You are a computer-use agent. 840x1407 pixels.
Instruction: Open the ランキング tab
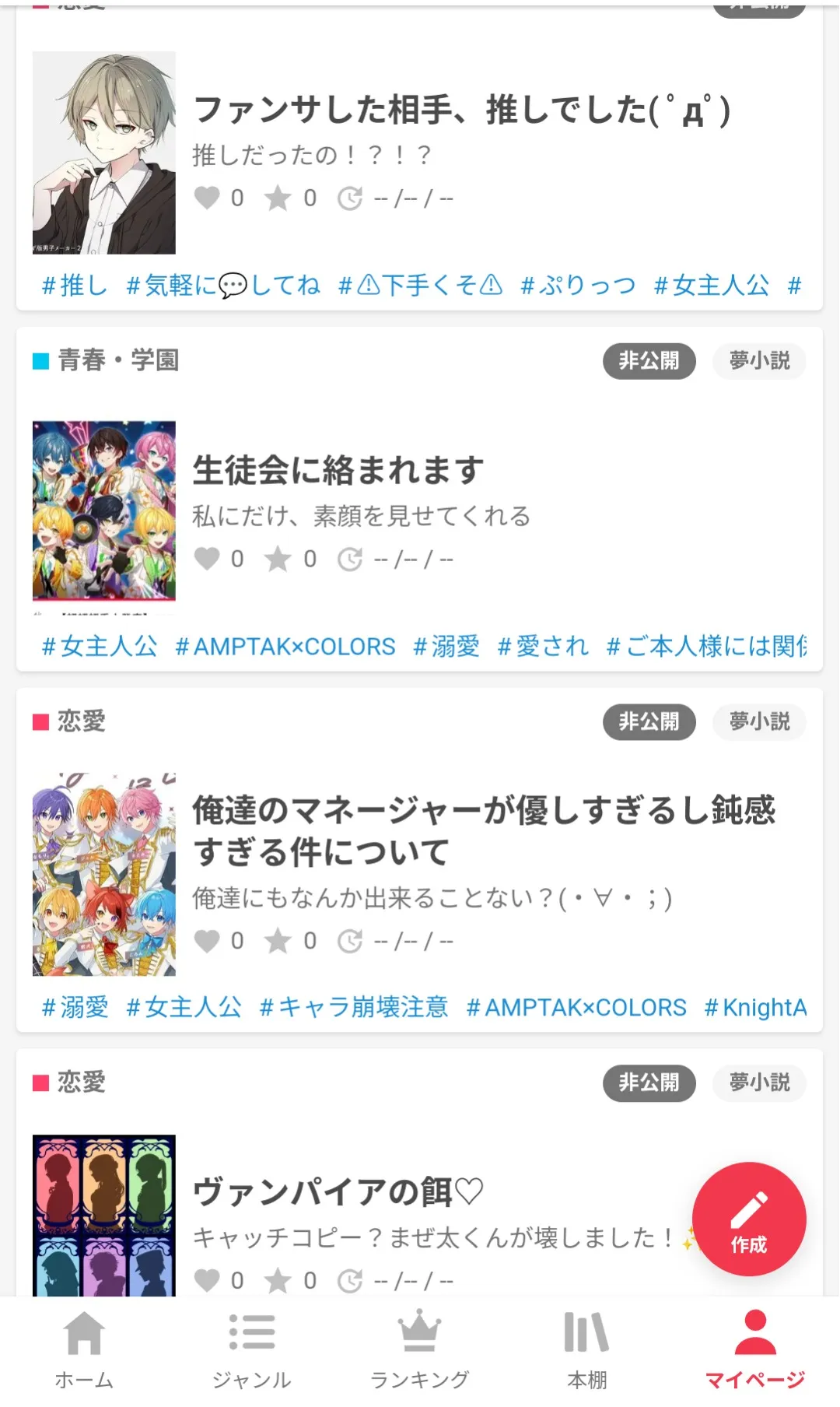(419, 1349)
